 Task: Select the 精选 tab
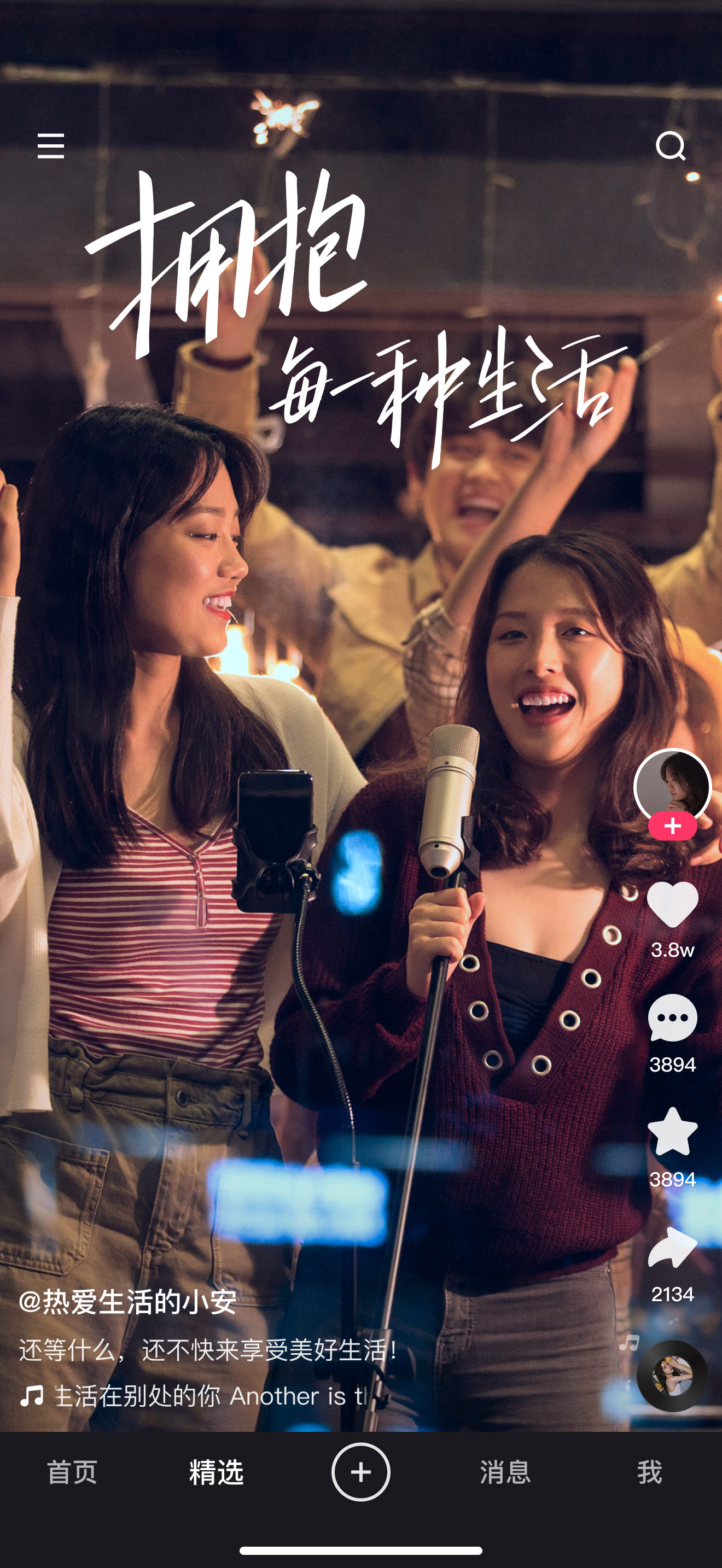(x=217, y=1472)
